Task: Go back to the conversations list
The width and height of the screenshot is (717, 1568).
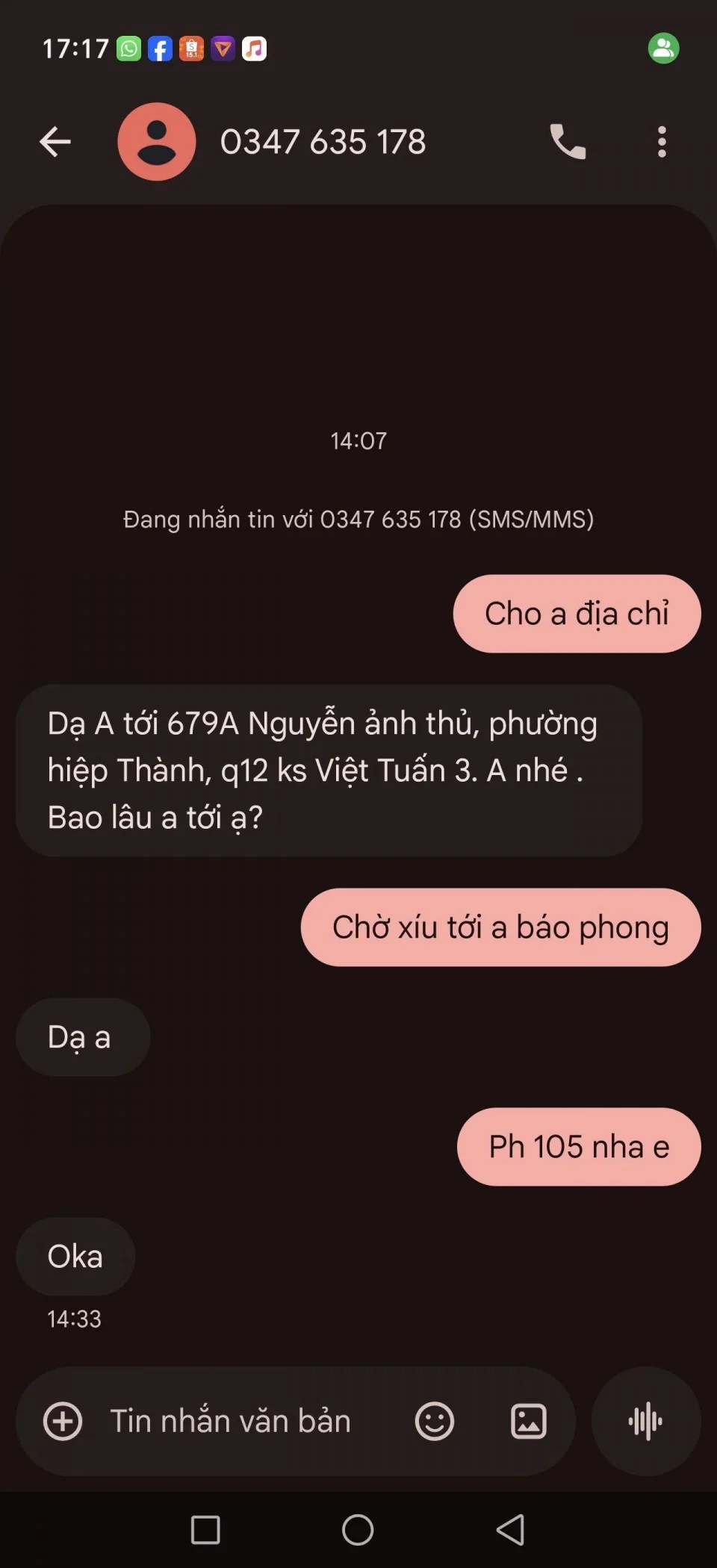Action: tap(55, 142)
